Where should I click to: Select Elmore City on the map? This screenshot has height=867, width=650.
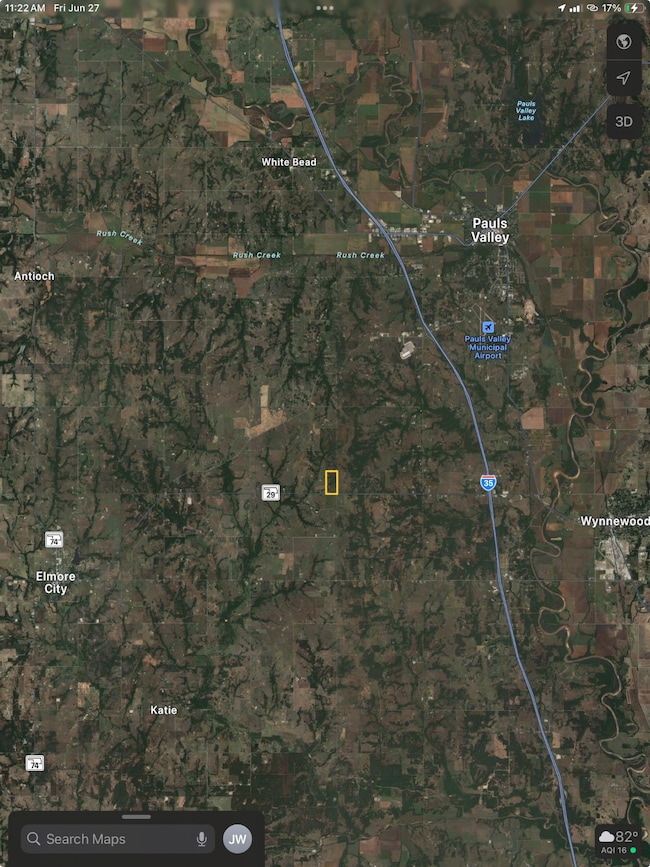pyautogui.click(x=55, y=583)
